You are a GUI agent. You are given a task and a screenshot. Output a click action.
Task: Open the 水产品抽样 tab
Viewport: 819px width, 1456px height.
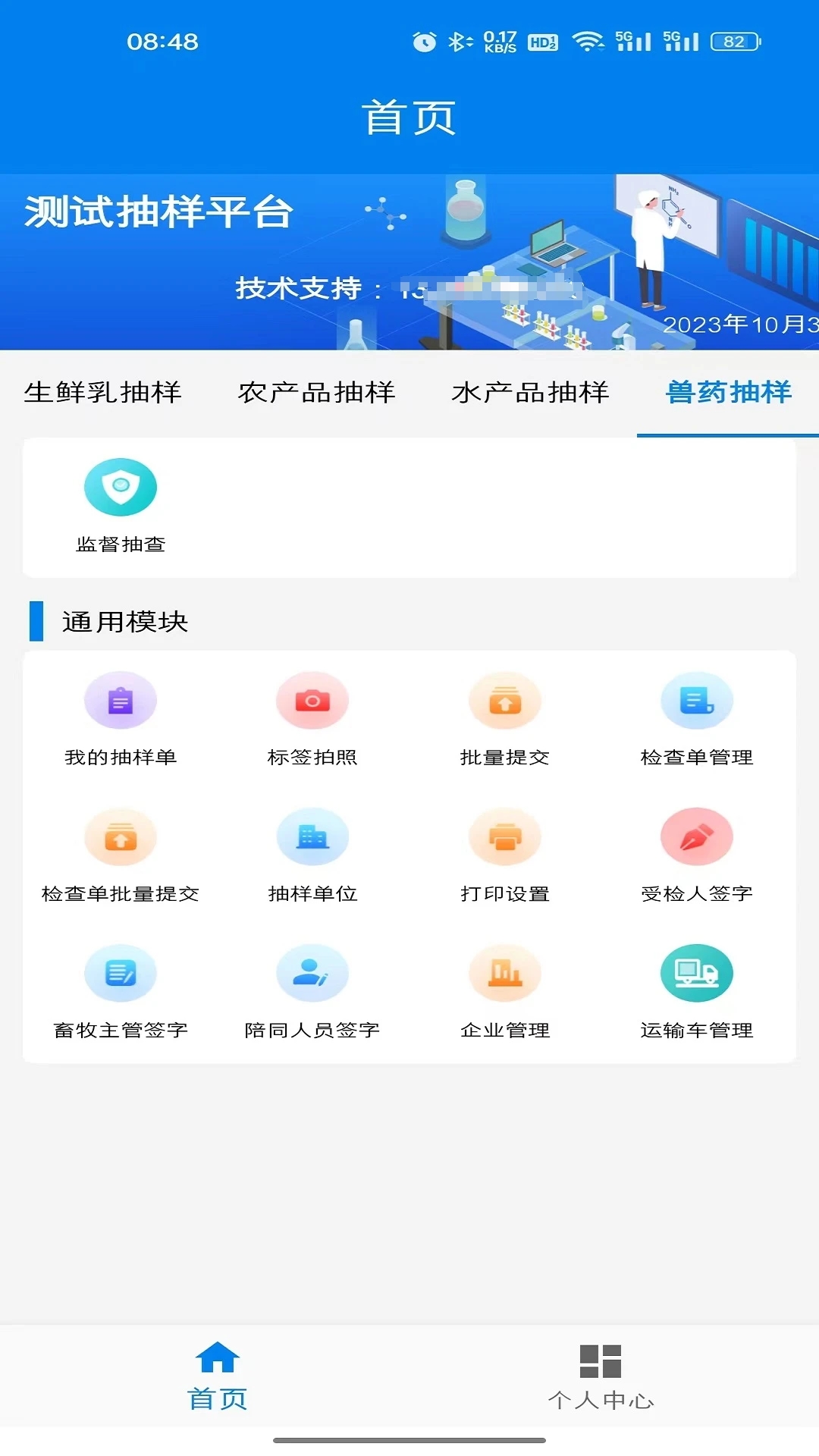[x=532, y=391]
